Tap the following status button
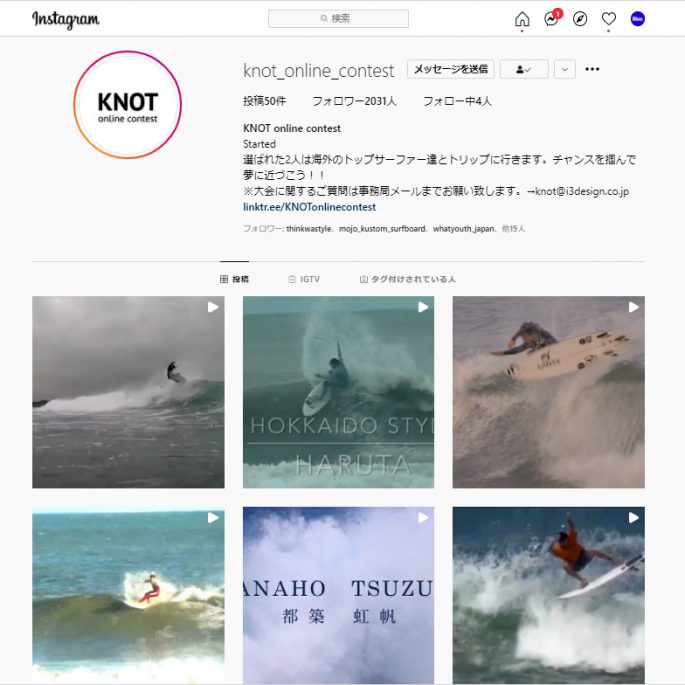The height and width of the screenshot is (685, 685). 524,69
